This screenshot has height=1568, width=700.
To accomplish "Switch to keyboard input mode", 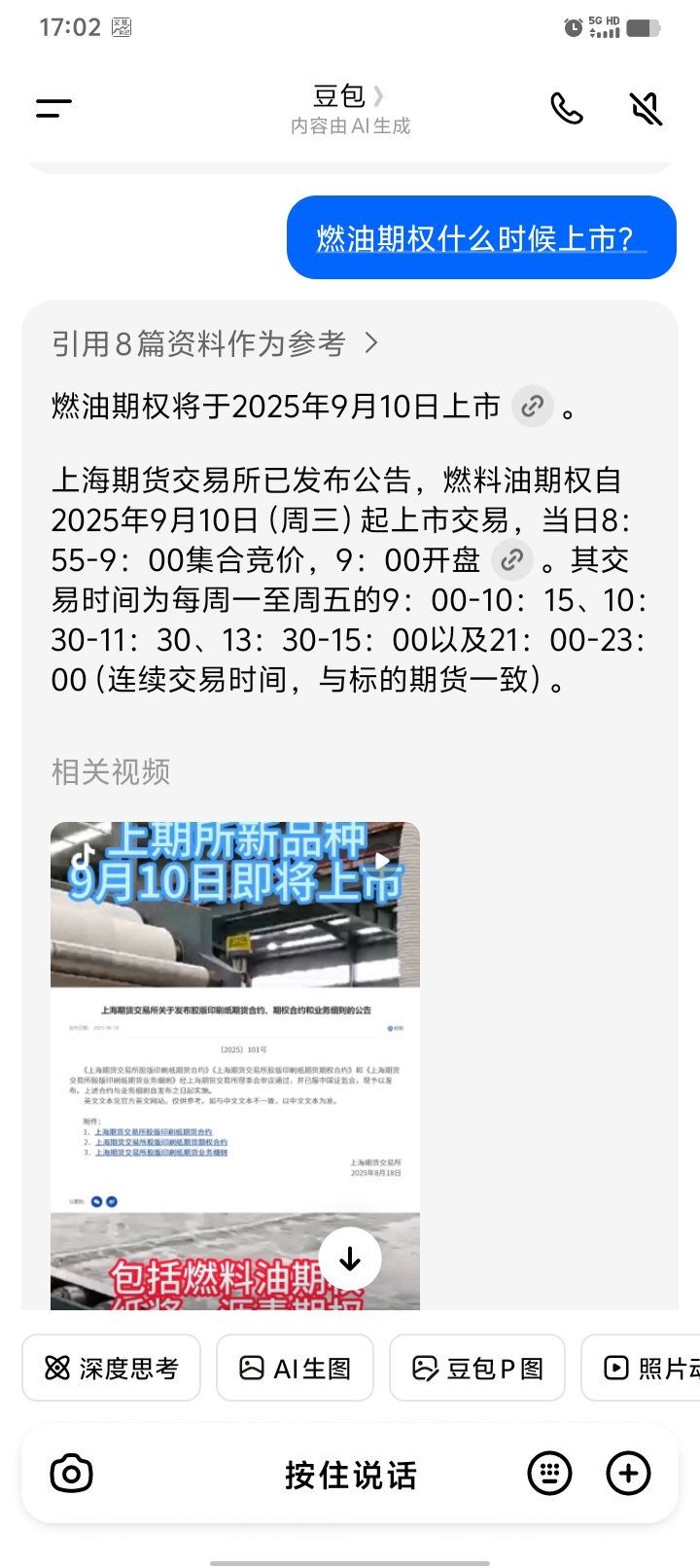I will [549, 1474].
